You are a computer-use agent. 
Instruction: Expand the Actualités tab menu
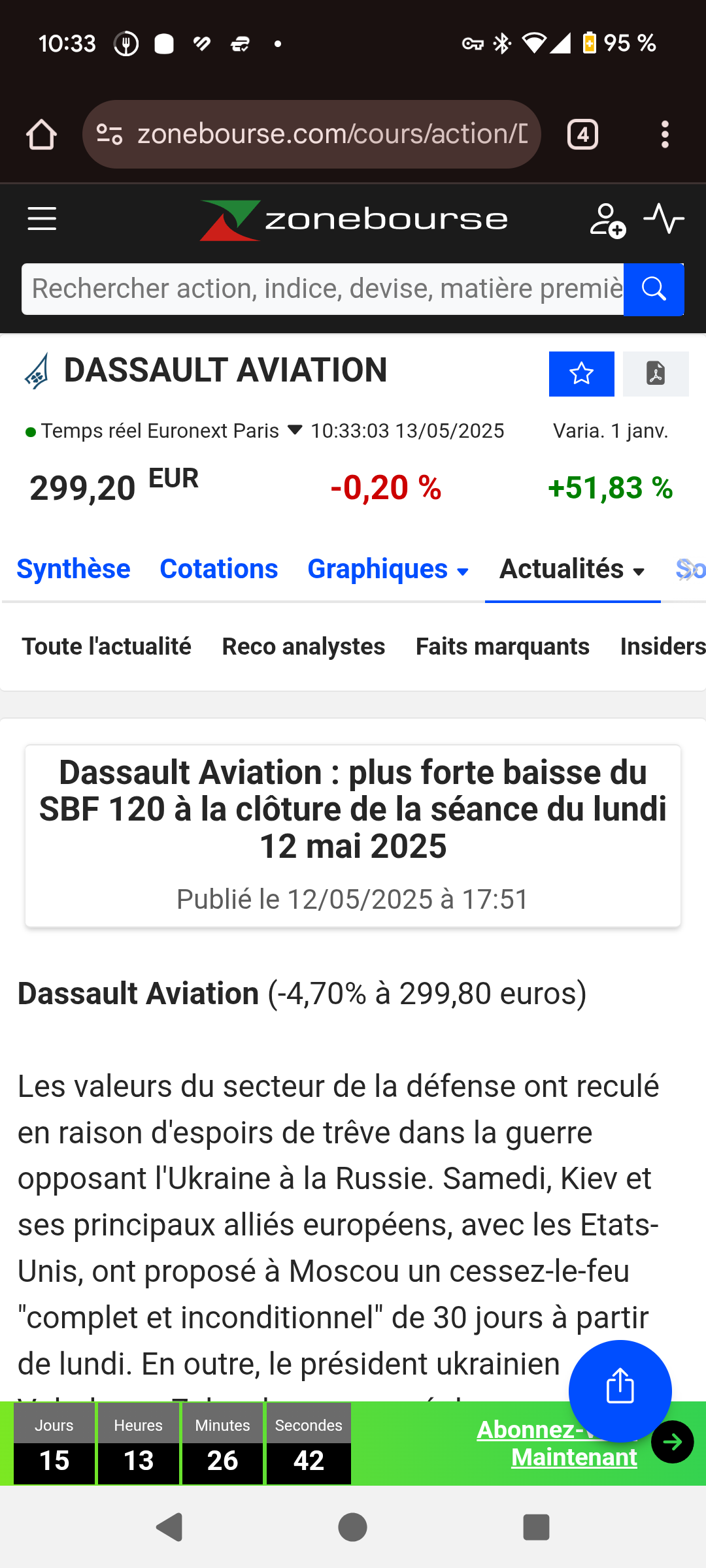pyautogui.click(x=573, y=568)
